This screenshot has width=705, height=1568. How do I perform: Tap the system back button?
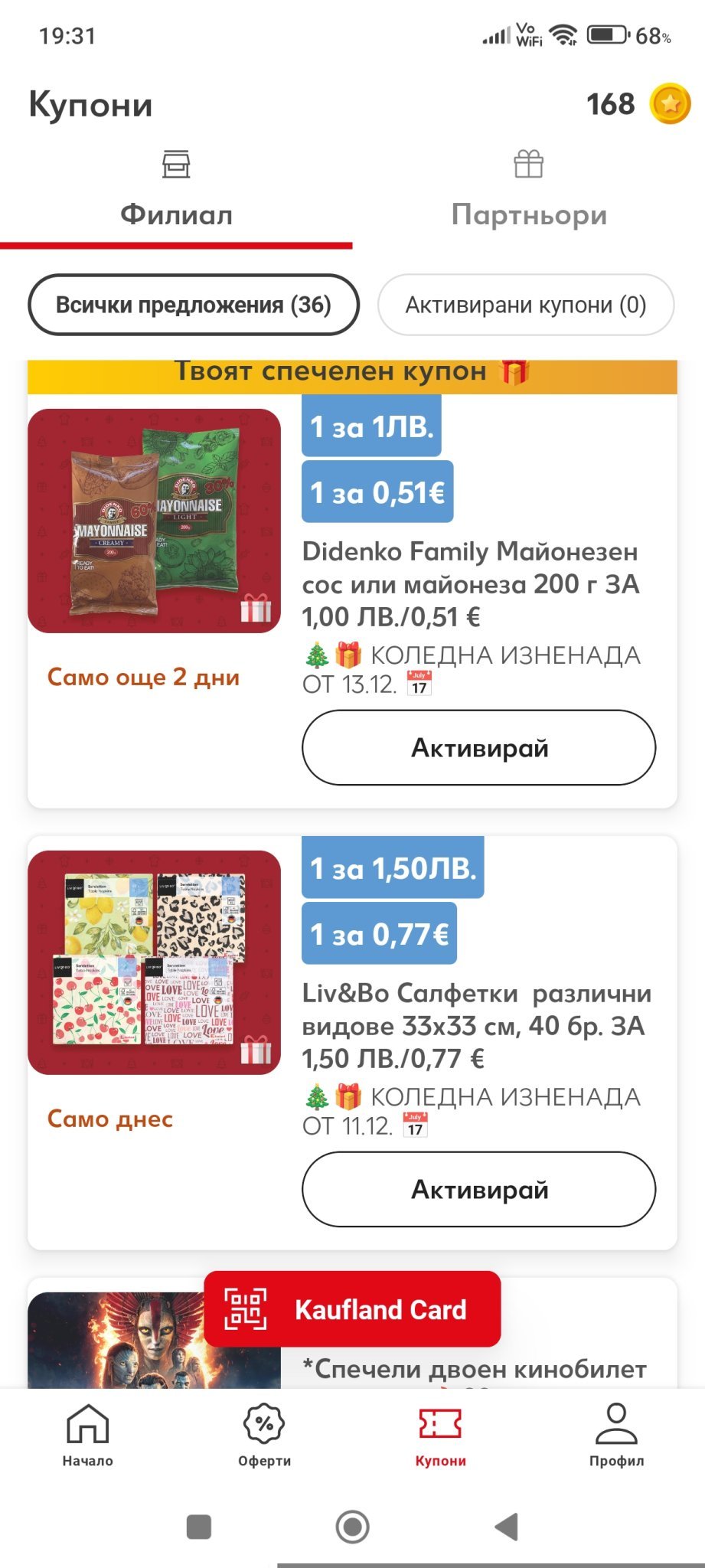[x=507, y=1527]
